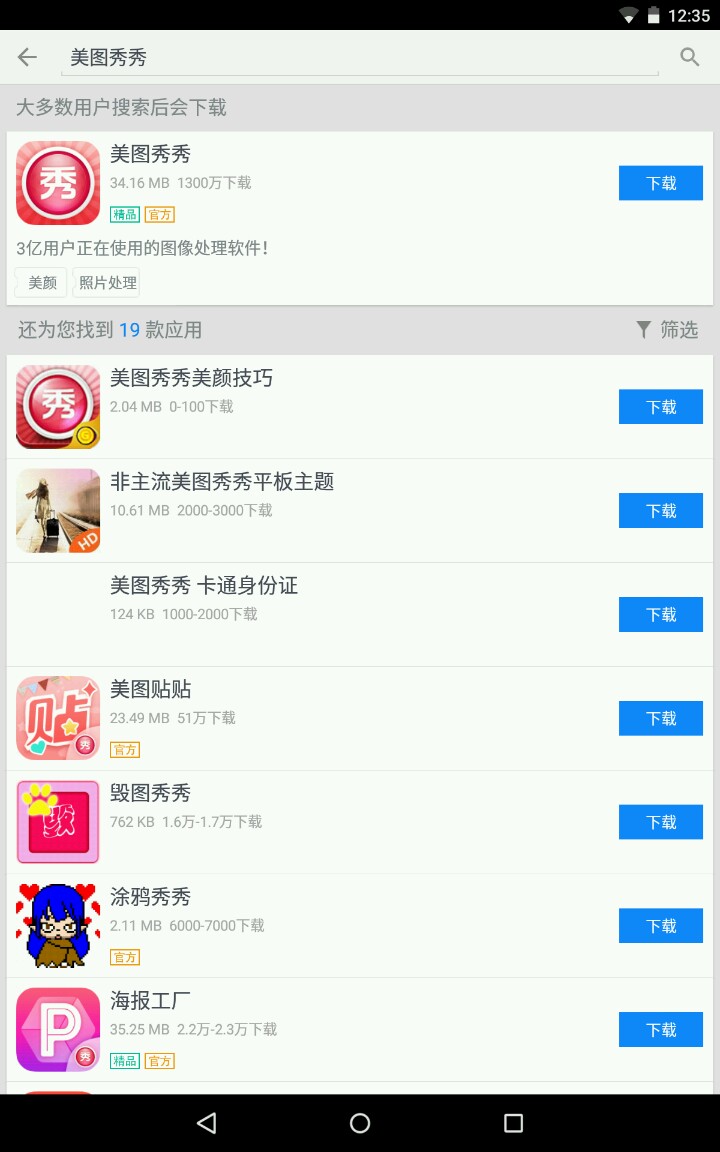
Task: Download 非主流美图秀秀平板主题
Action: [660, 510]
